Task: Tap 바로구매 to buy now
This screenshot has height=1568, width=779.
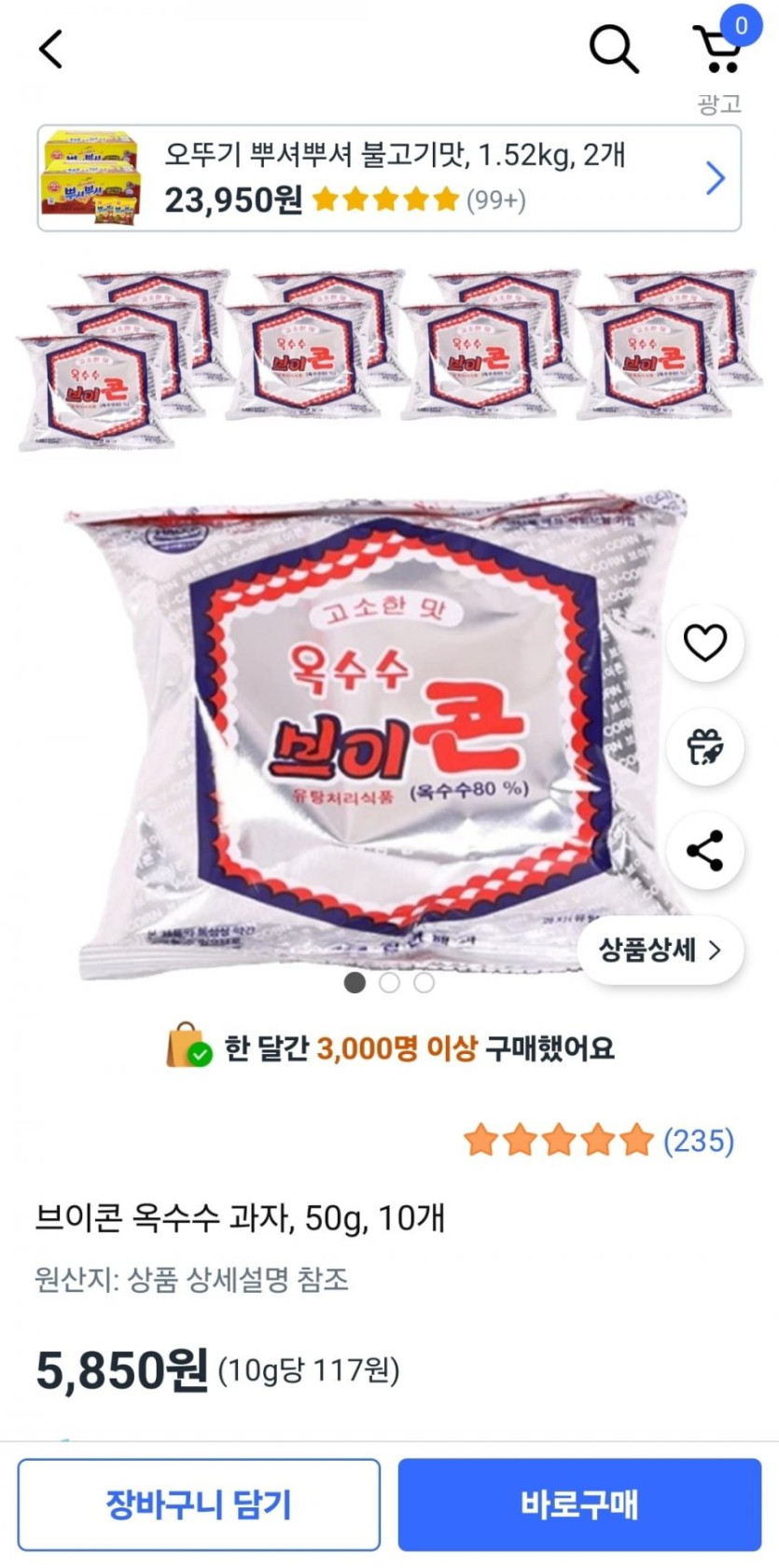Action: coord(579,1505)
